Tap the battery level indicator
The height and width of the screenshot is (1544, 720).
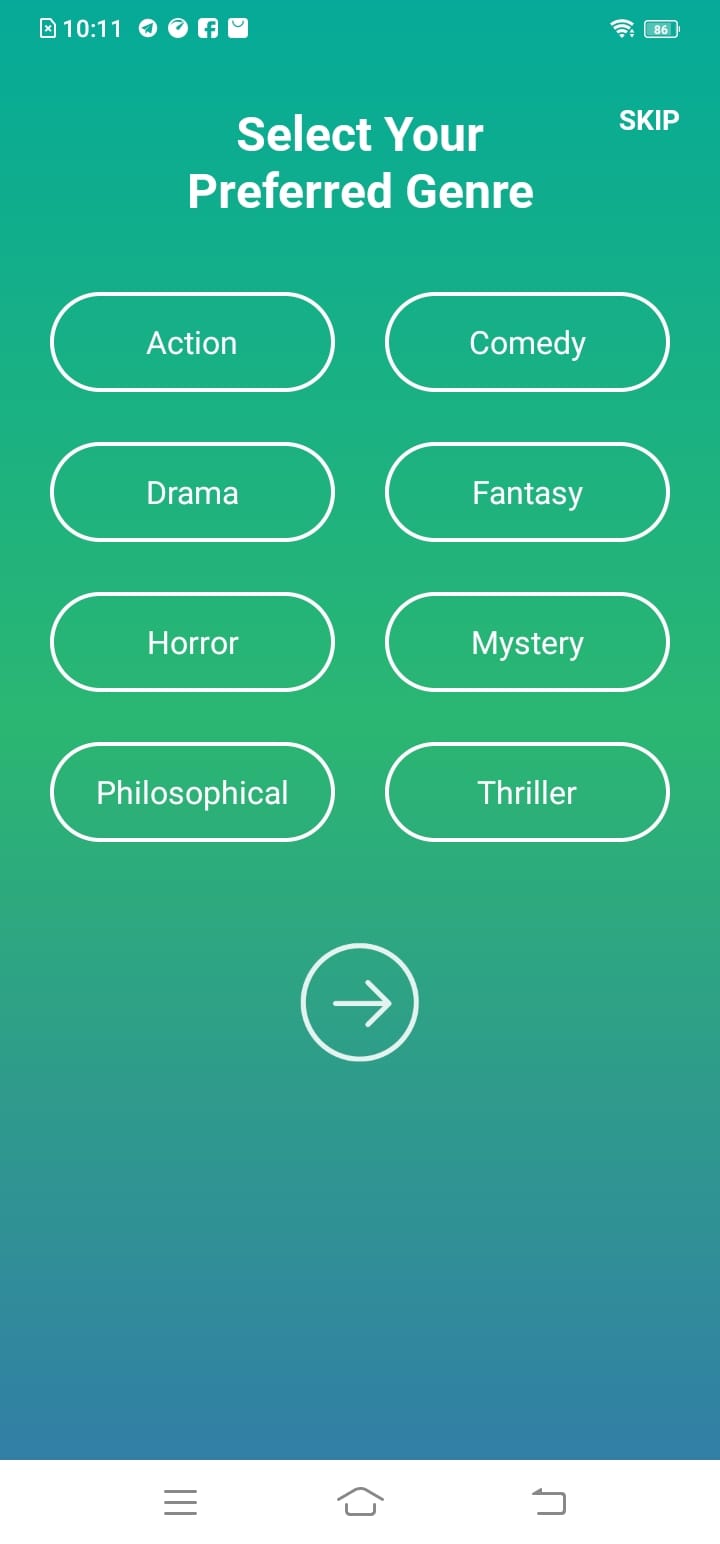click(661, 28)
